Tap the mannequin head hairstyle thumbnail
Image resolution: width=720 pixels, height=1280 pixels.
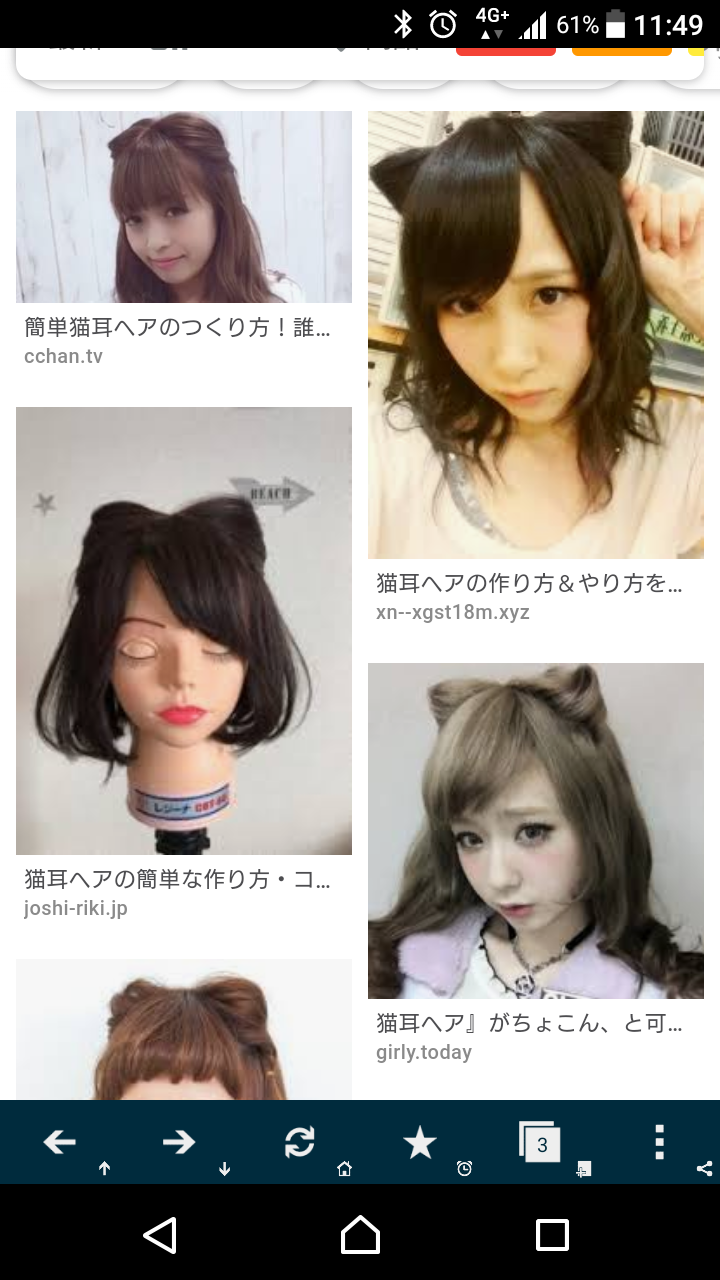click(x=183, y=631)
